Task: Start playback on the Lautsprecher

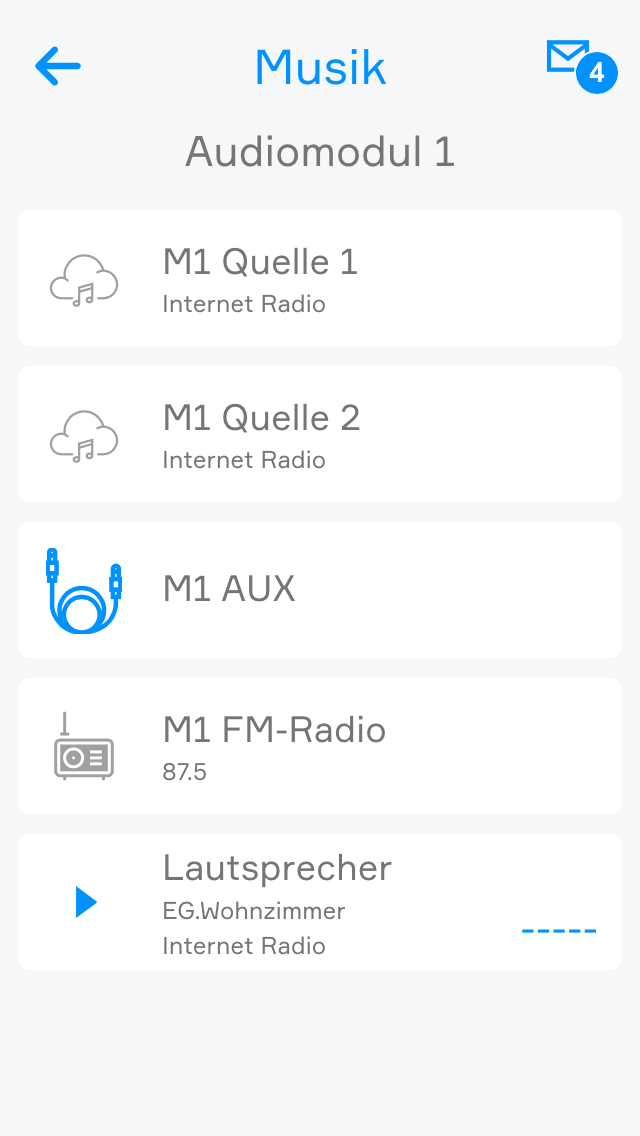Action: tap(86, 903)
